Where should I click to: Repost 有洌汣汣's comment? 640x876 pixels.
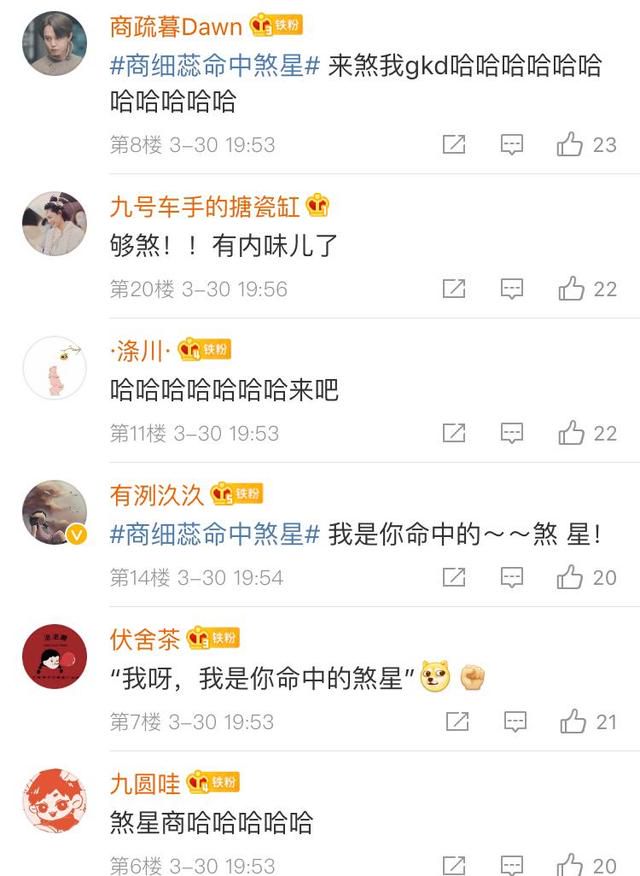click(454, 577)
